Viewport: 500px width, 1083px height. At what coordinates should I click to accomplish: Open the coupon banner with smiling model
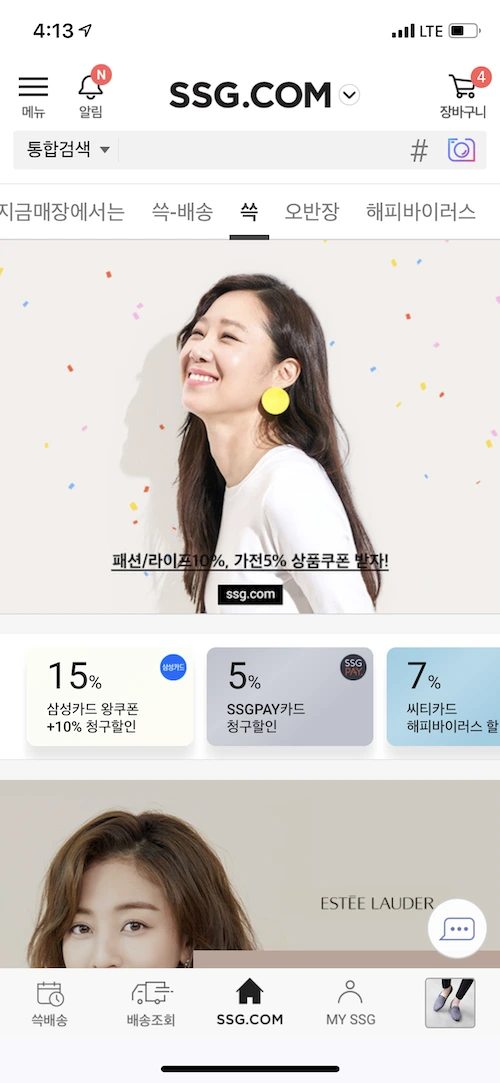coord(250,427)
